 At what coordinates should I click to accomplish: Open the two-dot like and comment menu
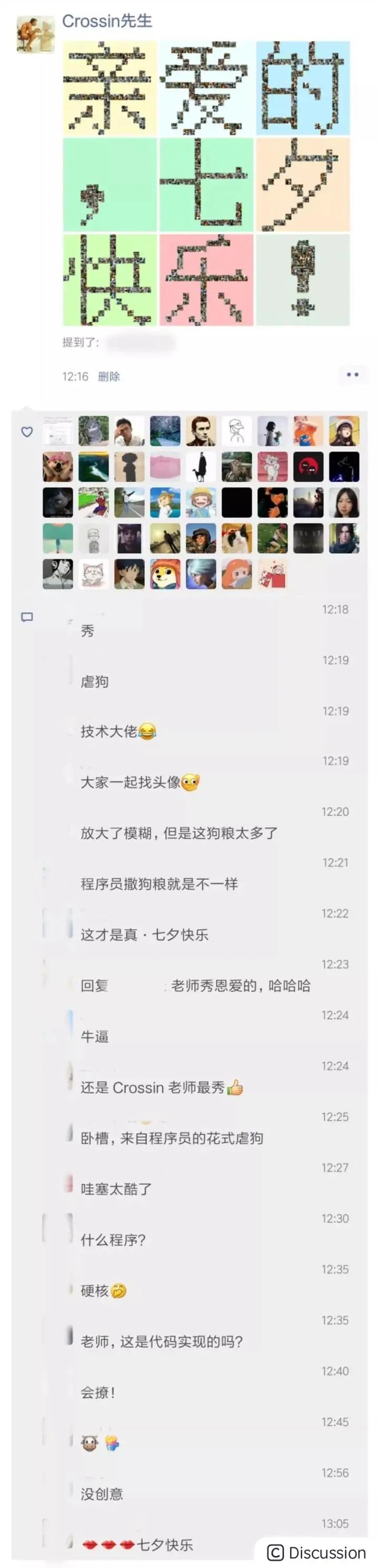pyautogui.click(x=352, y=375)
